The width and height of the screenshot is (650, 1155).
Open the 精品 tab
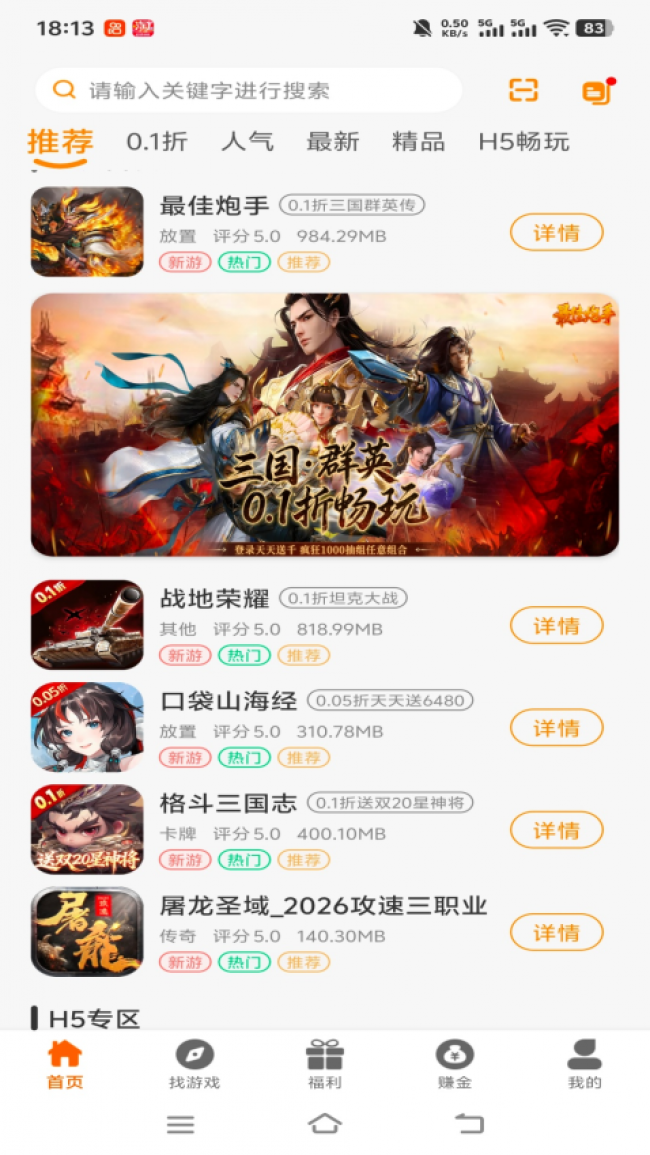tap(418, 142)
